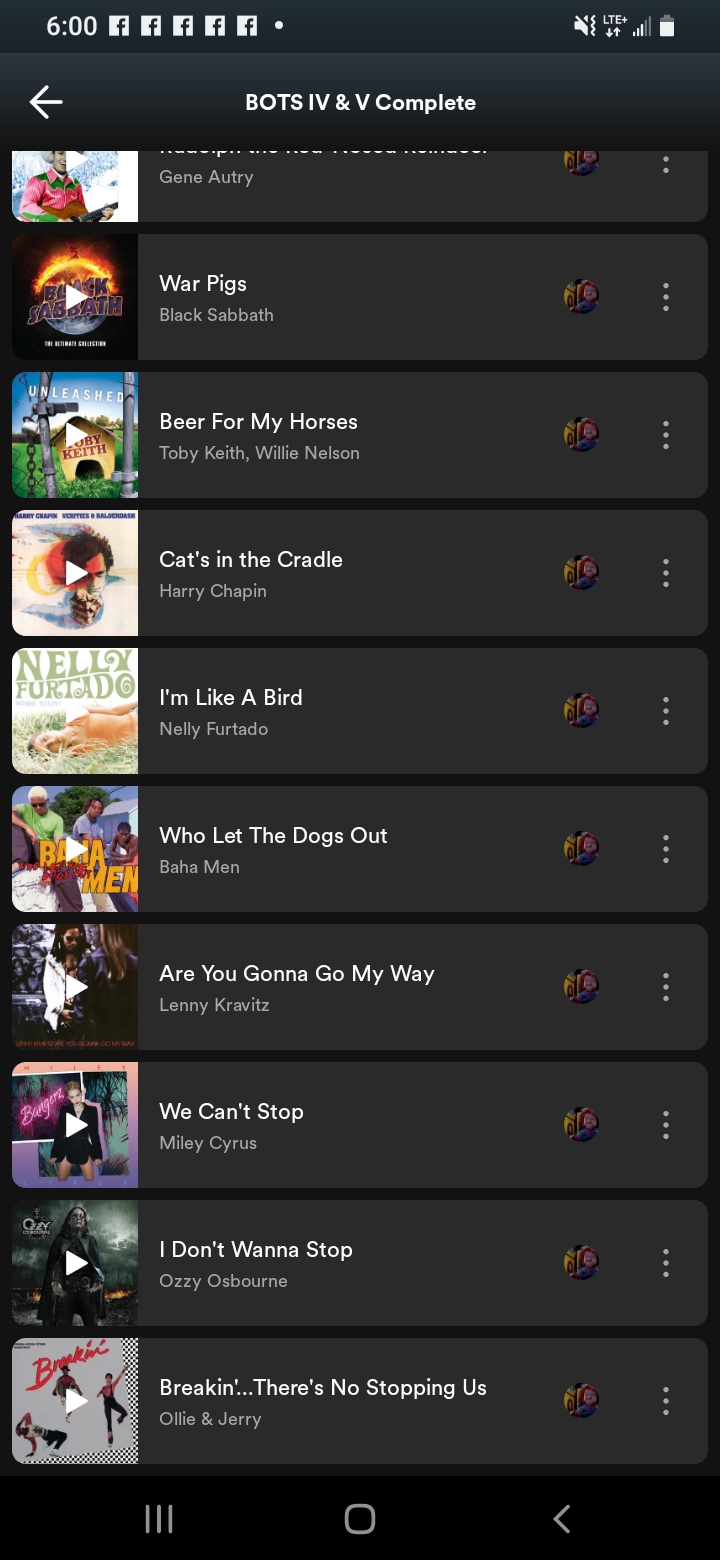Viewport: 720px width, 1560px height.
Task: Open the I'm Like A Bird track
Action: click(300, 711)
